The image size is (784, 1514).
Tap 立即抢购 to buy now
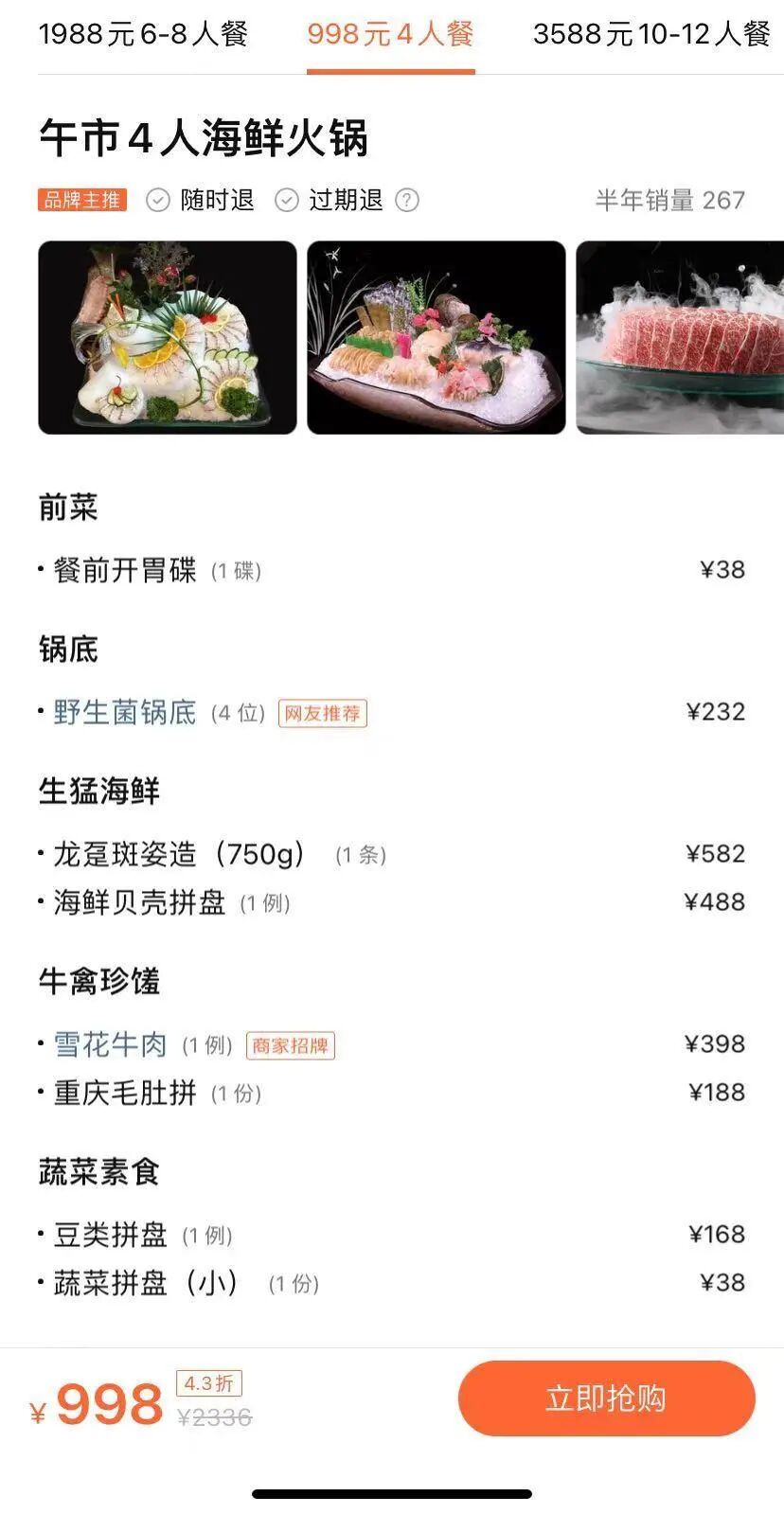click(x=606, y=1398)
